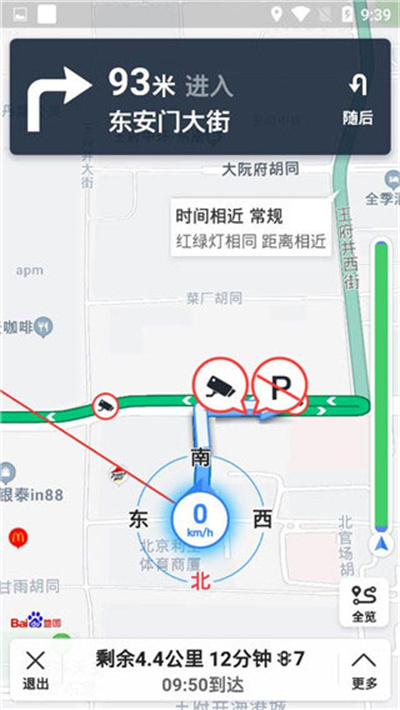Tap the 随后 next-turn preview
The image size is (400, 710).
358,100
